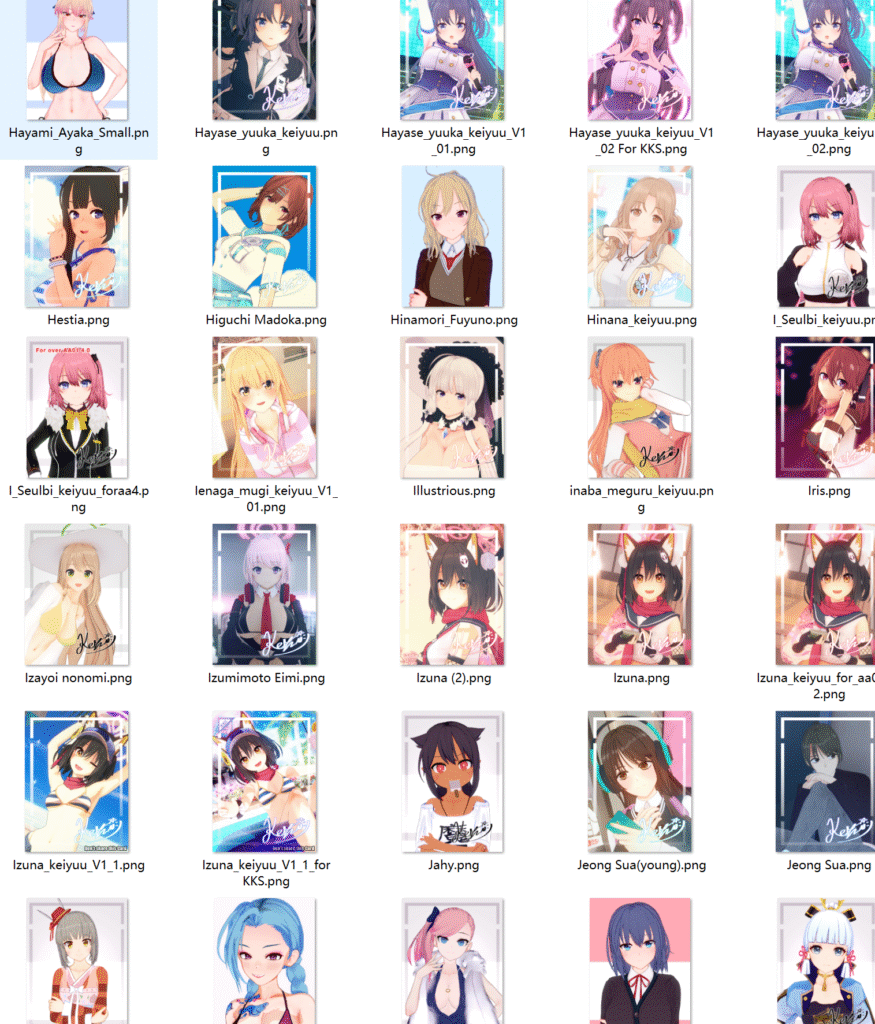The width and height of the screenshot is (875, 1024).
Task: Select Ienaga_mugi_keiyuu_V1_01.png
Action: (265, 407)
